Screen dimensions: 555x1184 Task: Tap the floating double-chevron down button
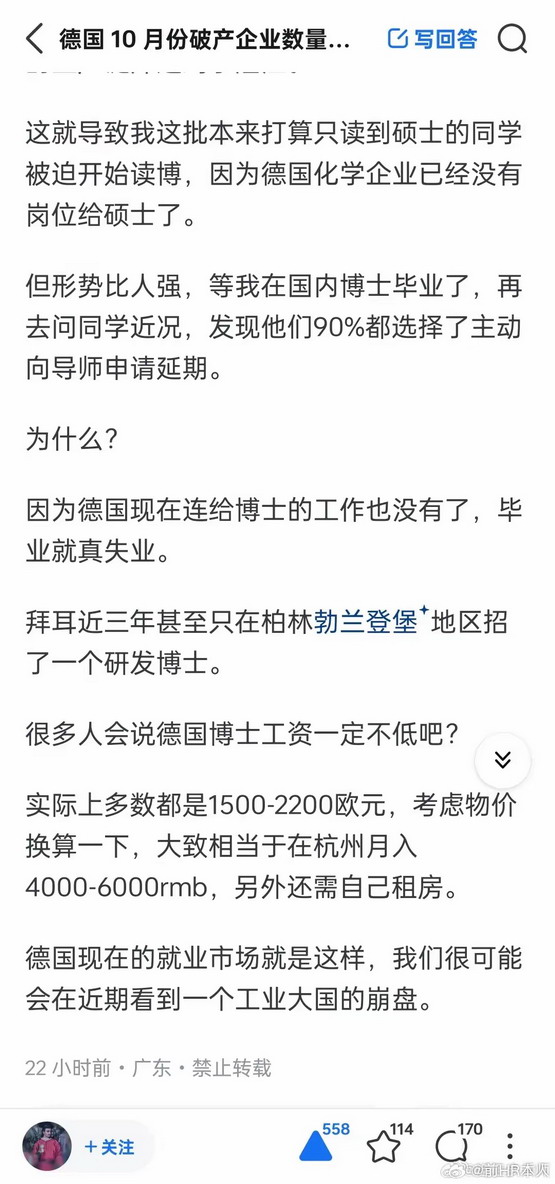coord(503,760)
